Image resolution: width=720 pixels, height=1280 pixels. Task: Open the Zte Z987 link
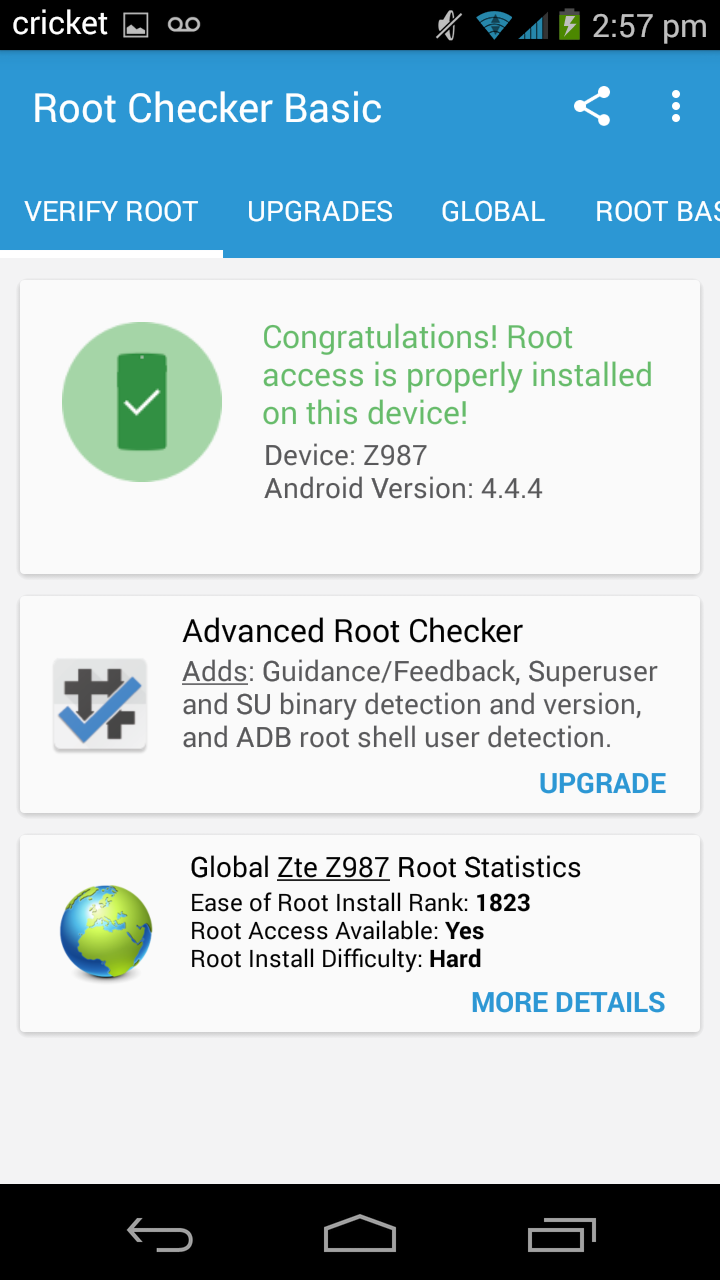click(333, 867)
